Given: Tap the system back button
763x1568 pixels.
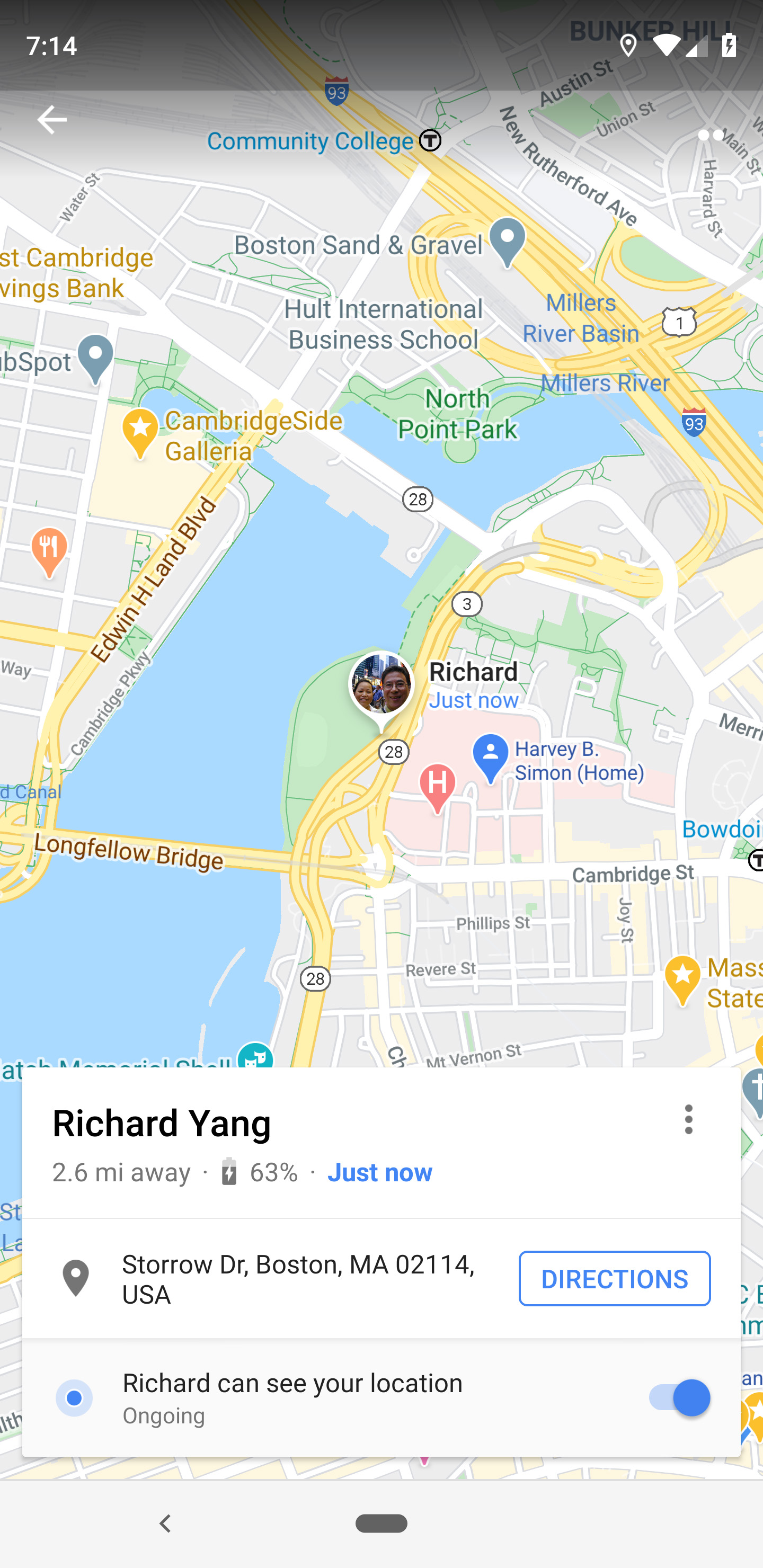Looking at the screenshot, I should tap(165, 1524).
